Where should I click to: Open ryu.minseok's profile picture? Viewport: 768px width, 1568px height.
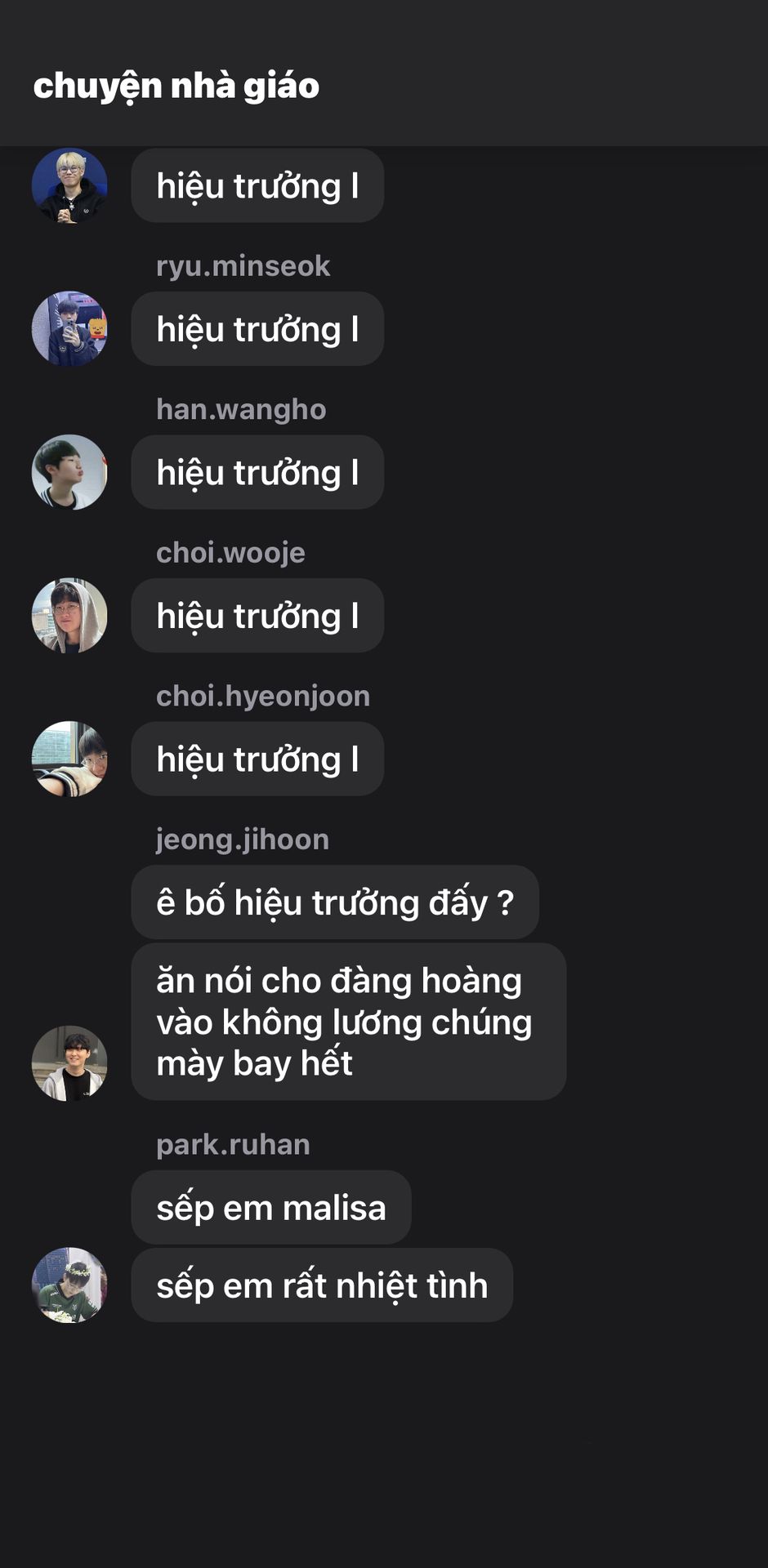pyautogui.click(x=69, y=328)
